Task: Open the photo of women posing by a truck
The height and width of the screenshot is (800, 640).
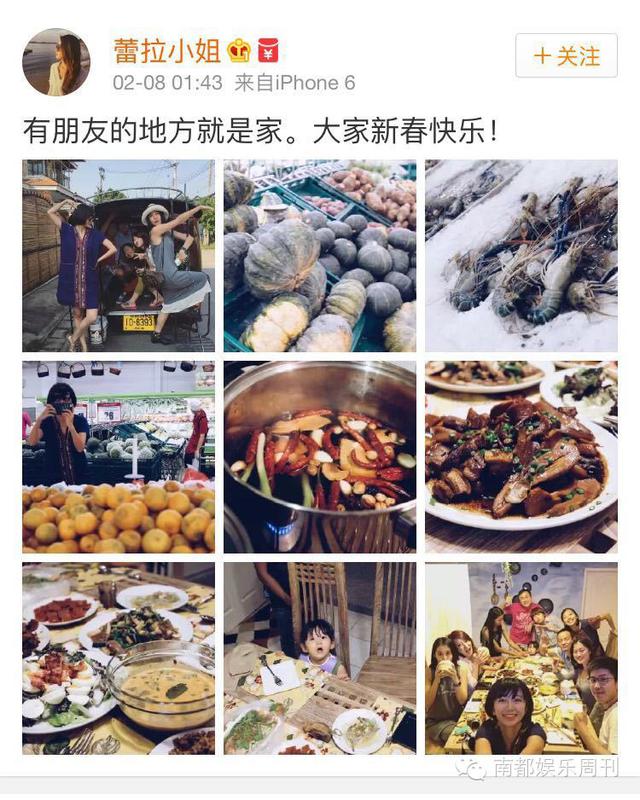Action: pos(118,255)
